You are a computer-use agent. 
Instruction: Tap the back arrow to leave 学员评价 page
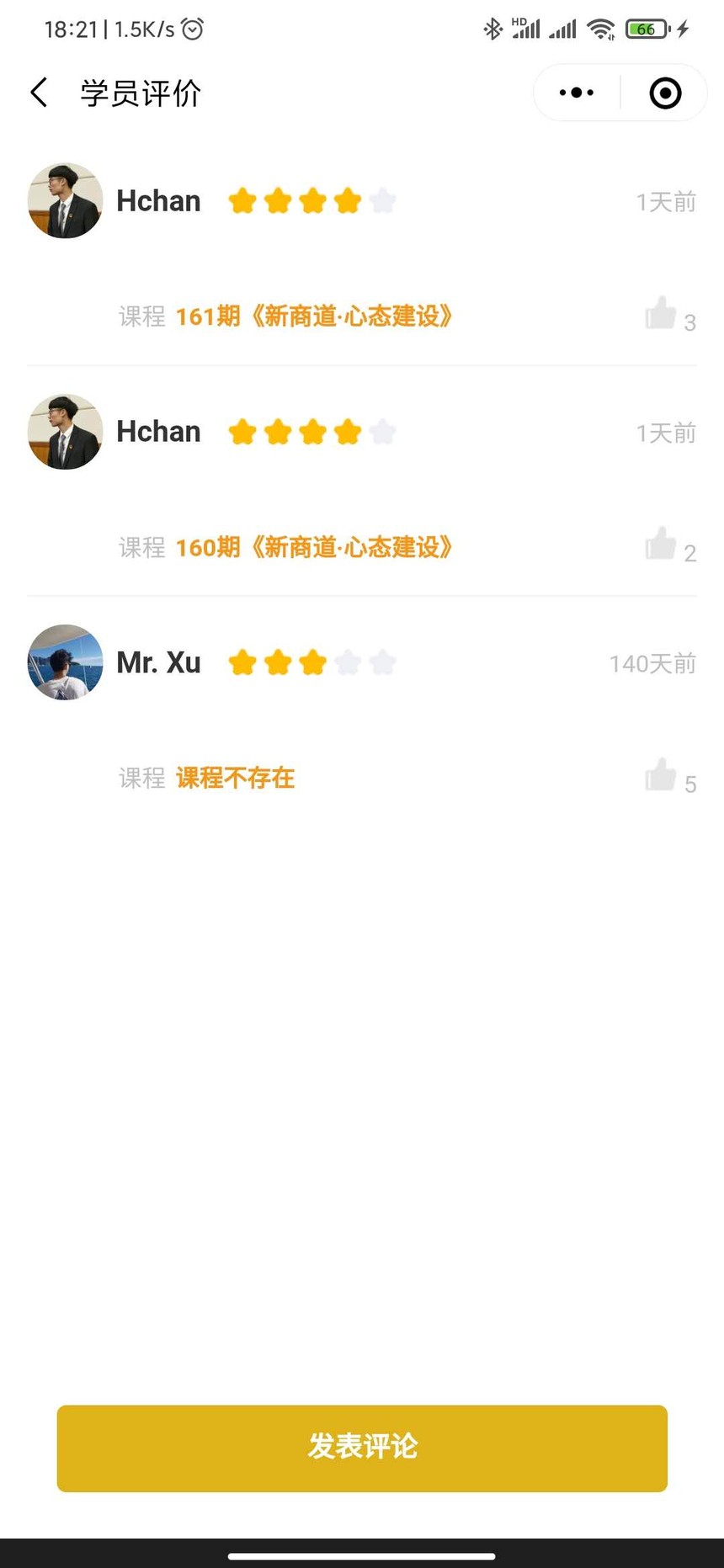click(37, 93)
